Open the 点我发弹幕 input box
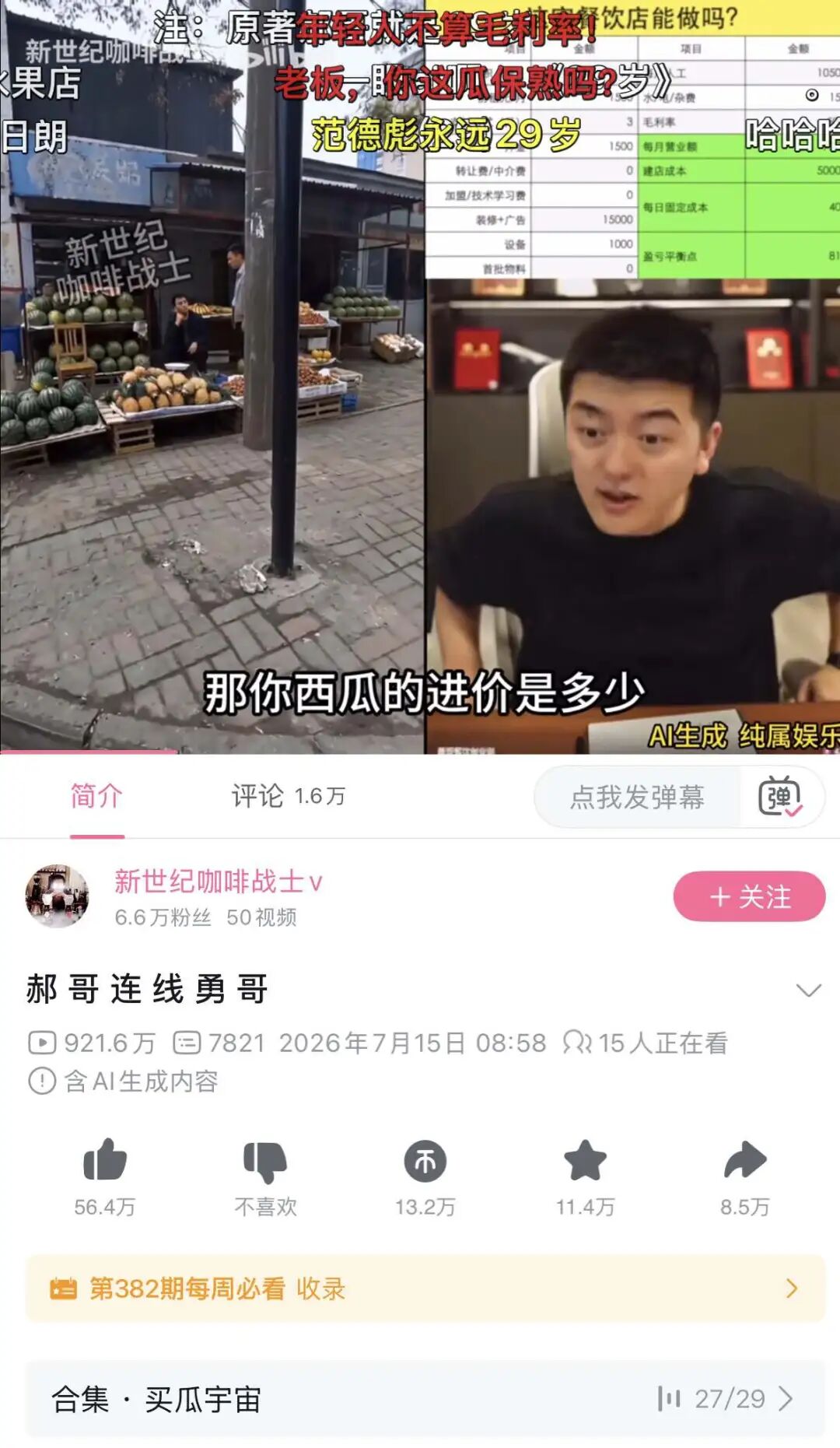 [637, 797]
